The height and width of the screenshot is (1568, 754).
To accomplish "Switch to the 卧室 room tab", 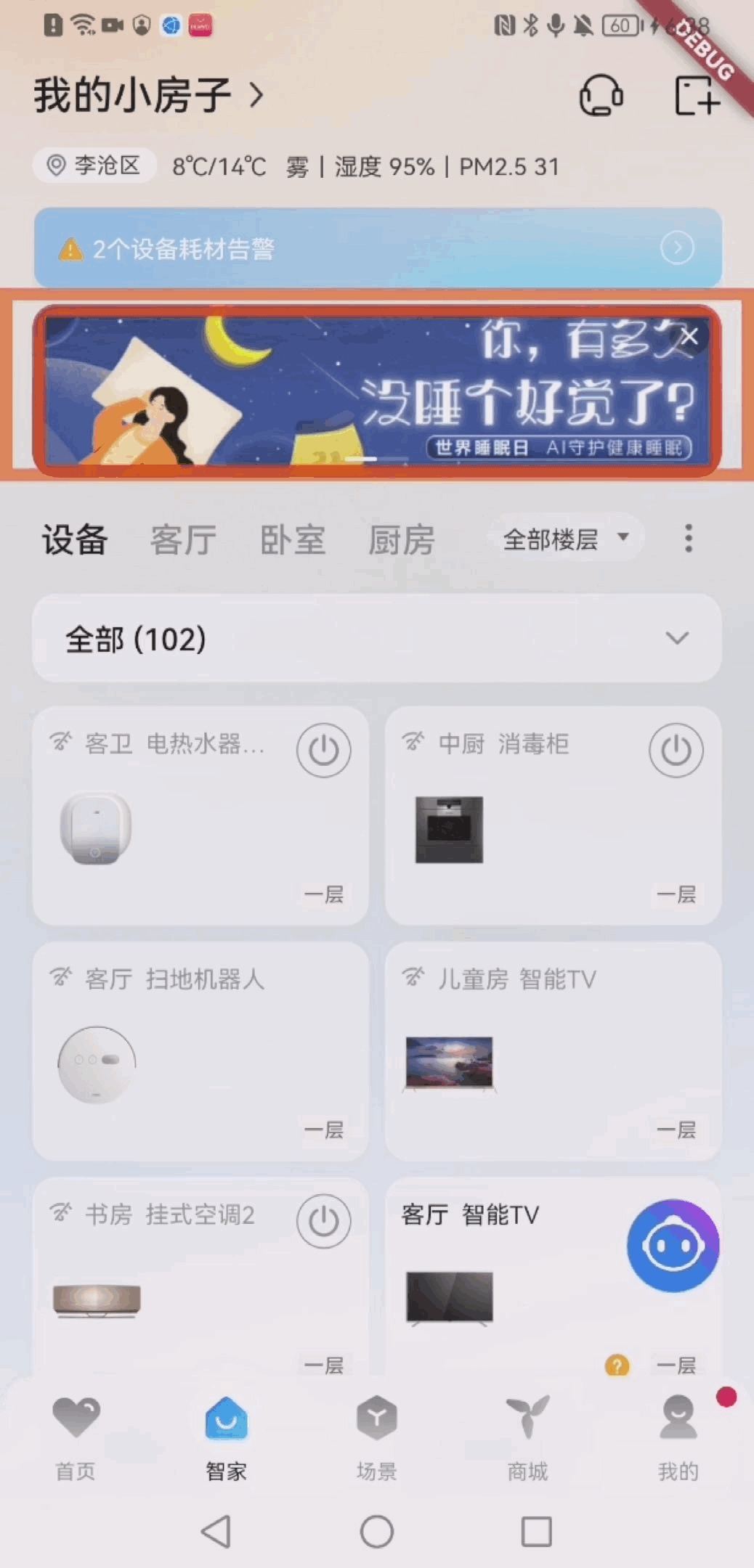I will [292, 540].
